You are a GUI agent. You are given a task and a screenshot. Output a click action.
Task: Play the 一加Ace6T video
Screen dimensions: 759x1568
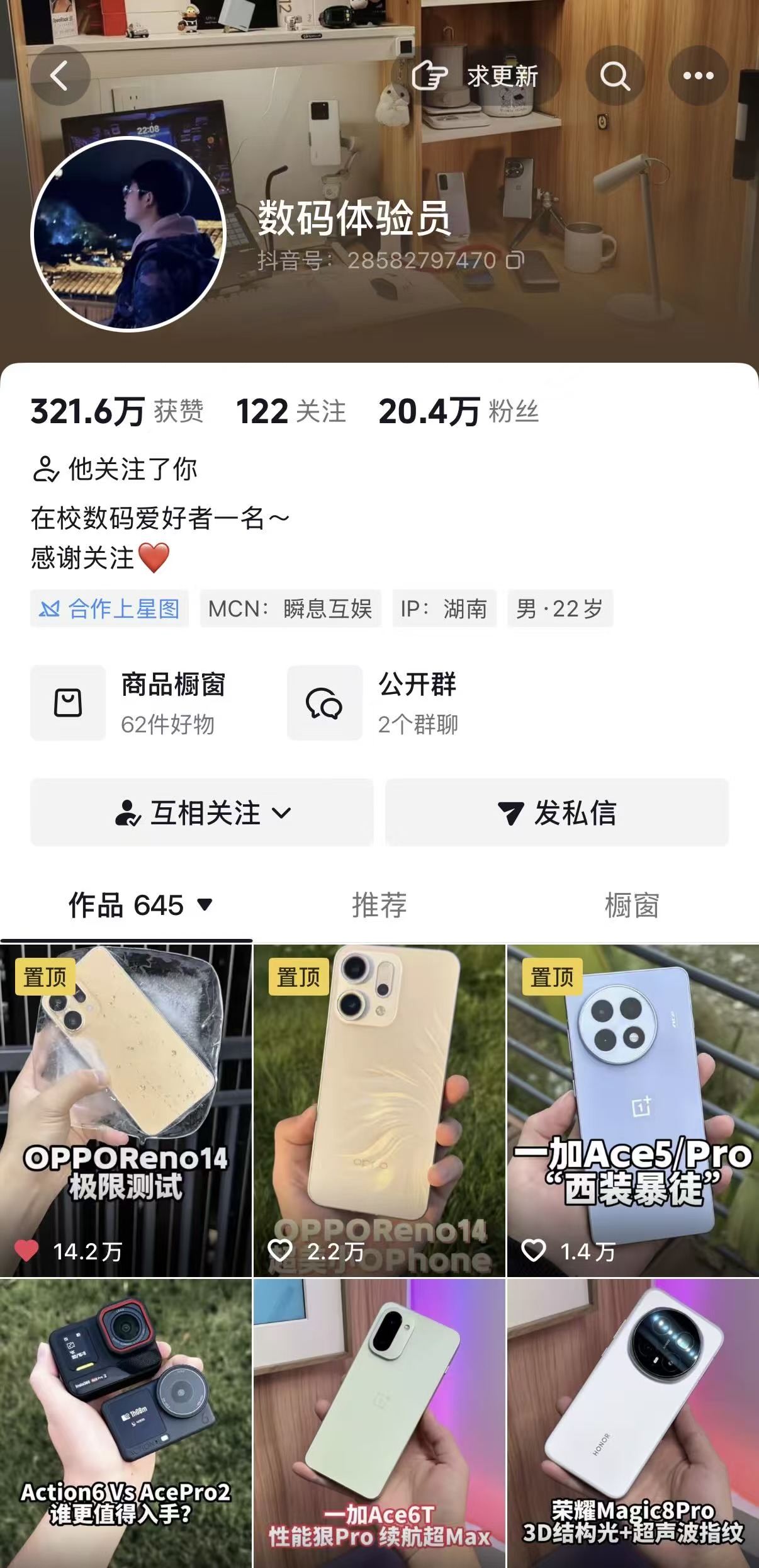point(379,1423)
